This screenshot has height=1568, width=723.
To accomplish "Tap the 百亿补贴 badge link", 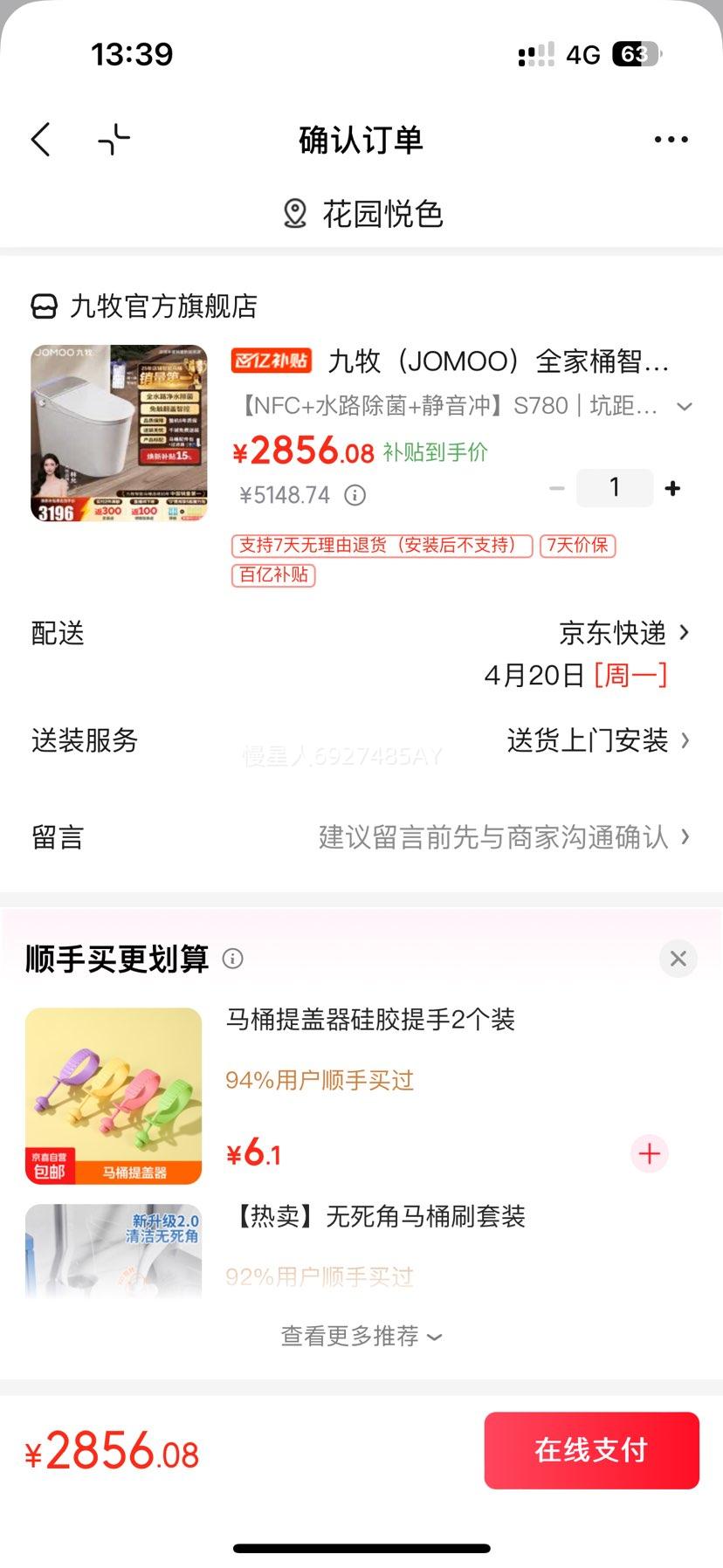I will [x=272, y=576].
